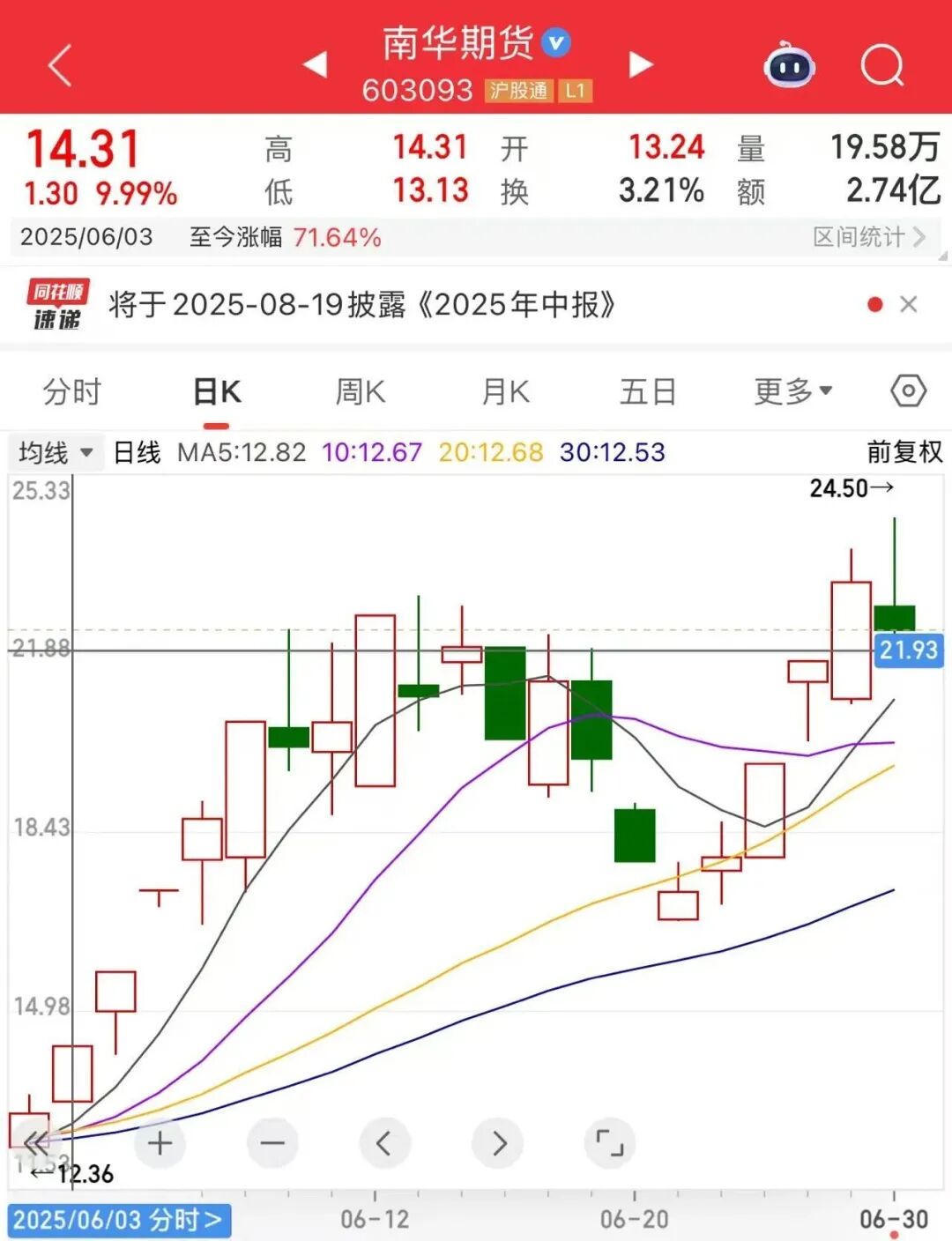952x1241 pixels.
Task: Open the 2025年中报 disclosure notice
Action: coord(361,305)
